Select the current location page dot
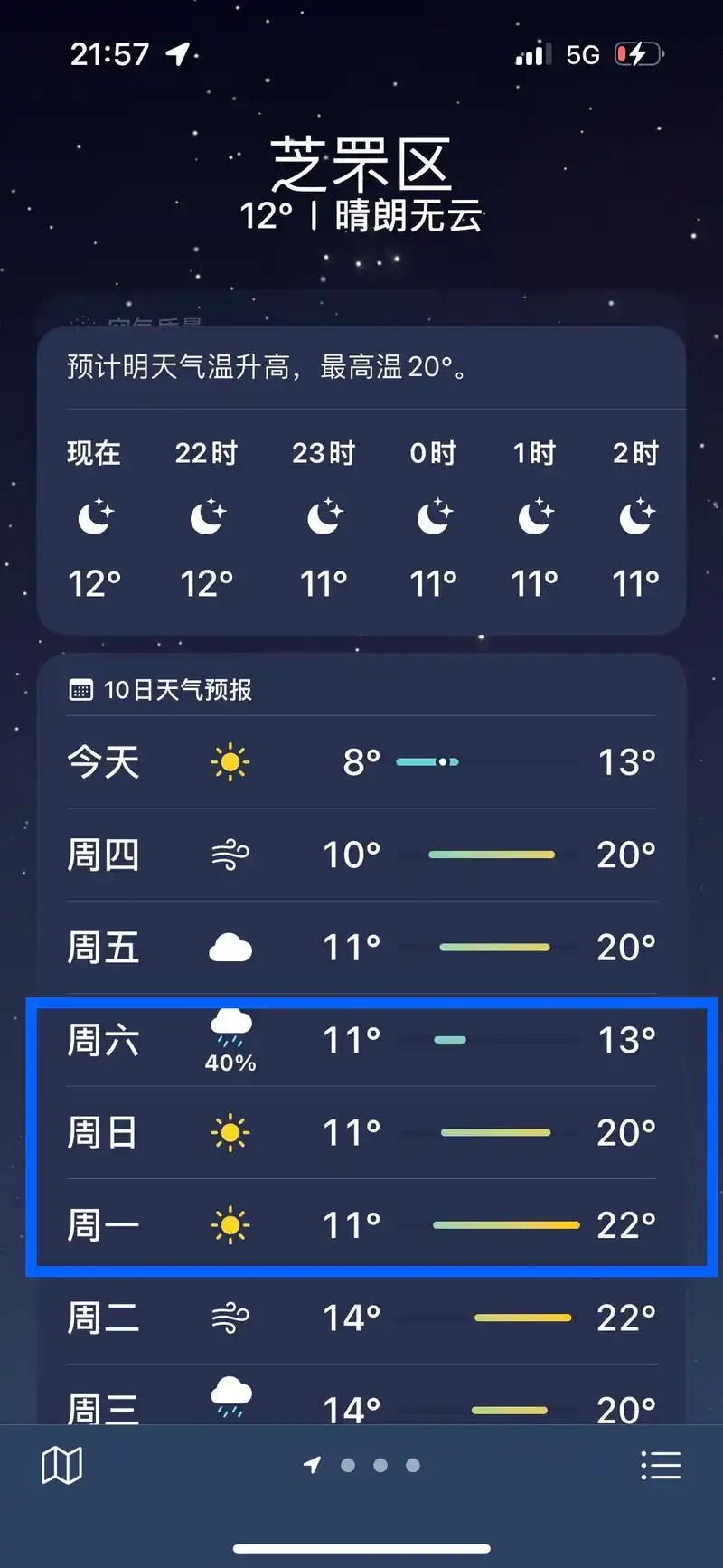Image resolution: width=723 pixels, height=1568 pixels. (311, 1465)
